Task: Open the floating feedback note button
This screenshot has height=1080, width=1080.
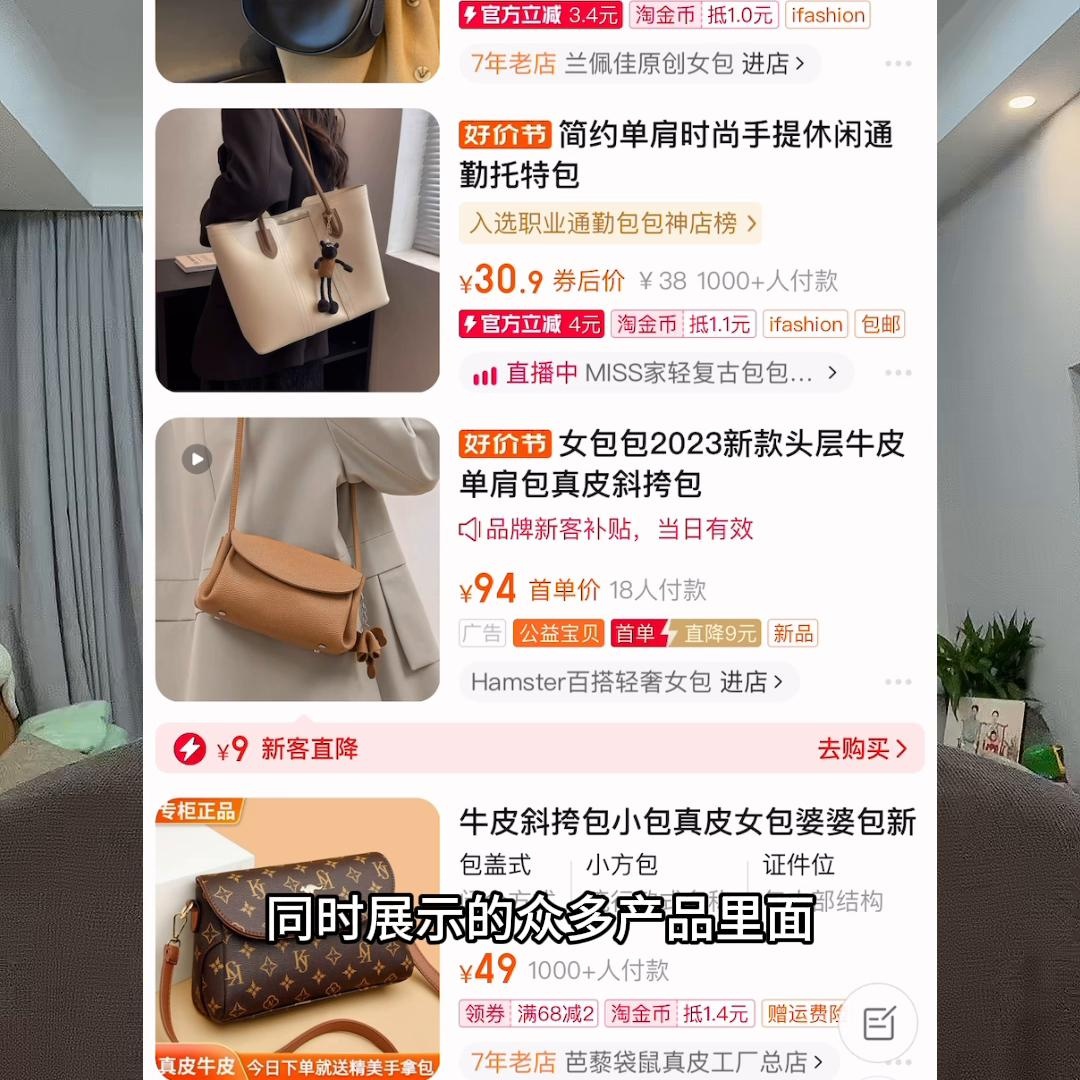Action: 878,1022
